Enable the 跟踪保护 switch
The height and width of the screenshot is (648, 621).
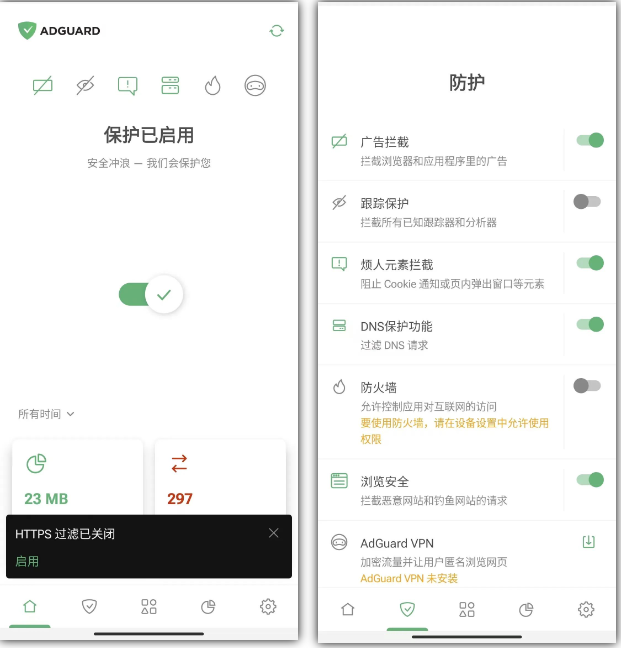pos(587,201)
